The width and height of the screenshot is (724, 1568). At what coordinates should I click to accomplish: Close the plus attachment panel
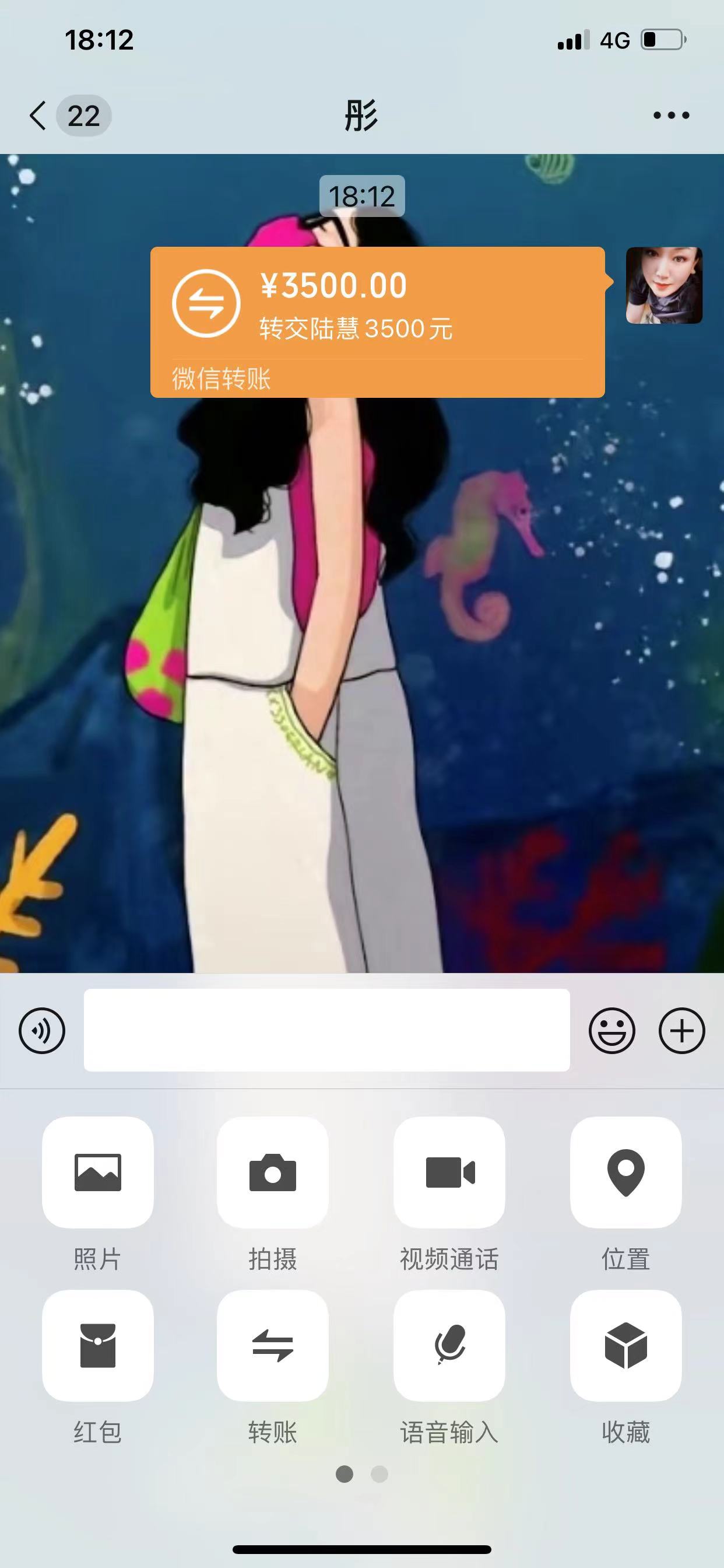pos(681,1030)
